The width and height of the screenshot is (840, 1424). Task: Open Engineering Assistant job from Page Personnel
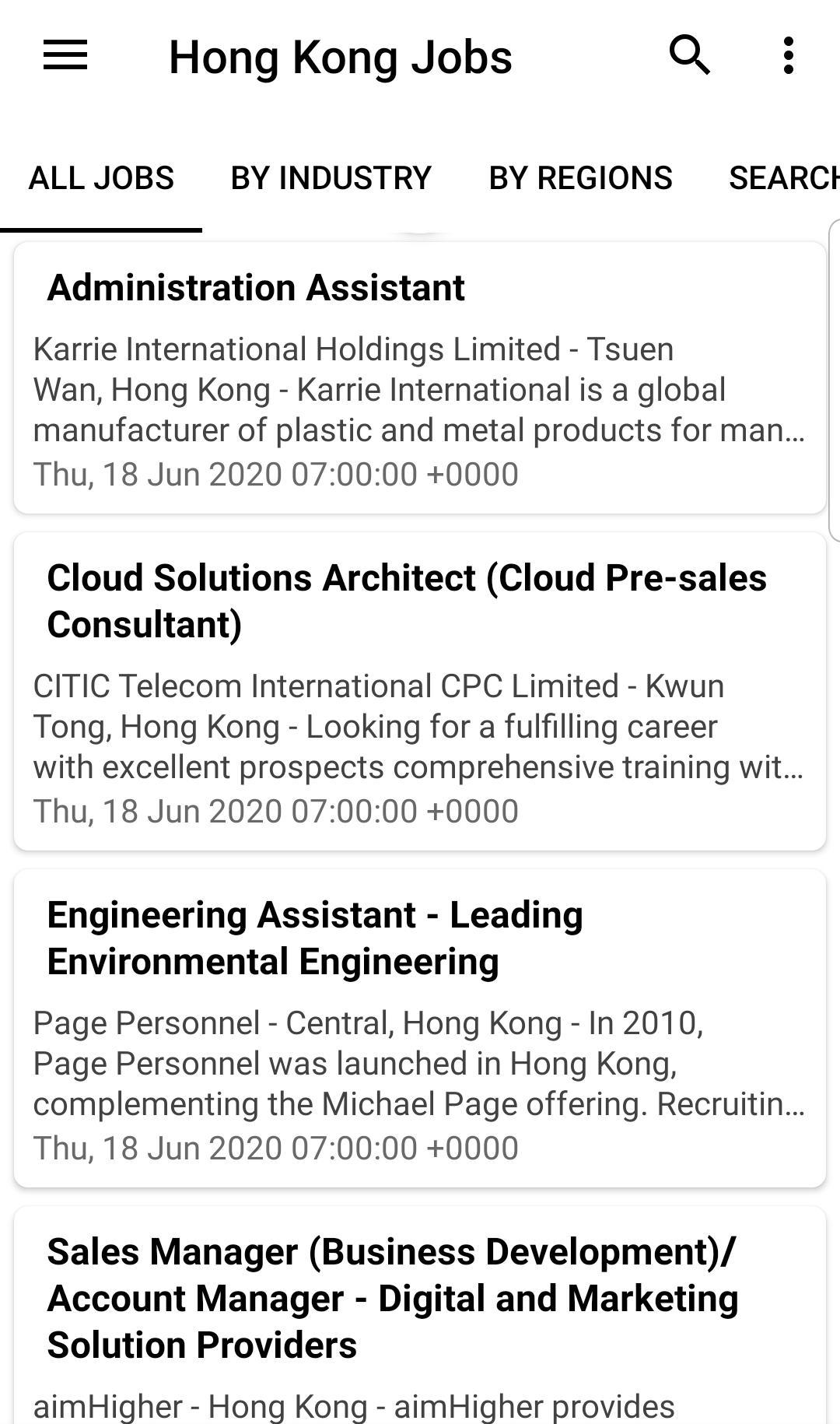coord(420,1028)
